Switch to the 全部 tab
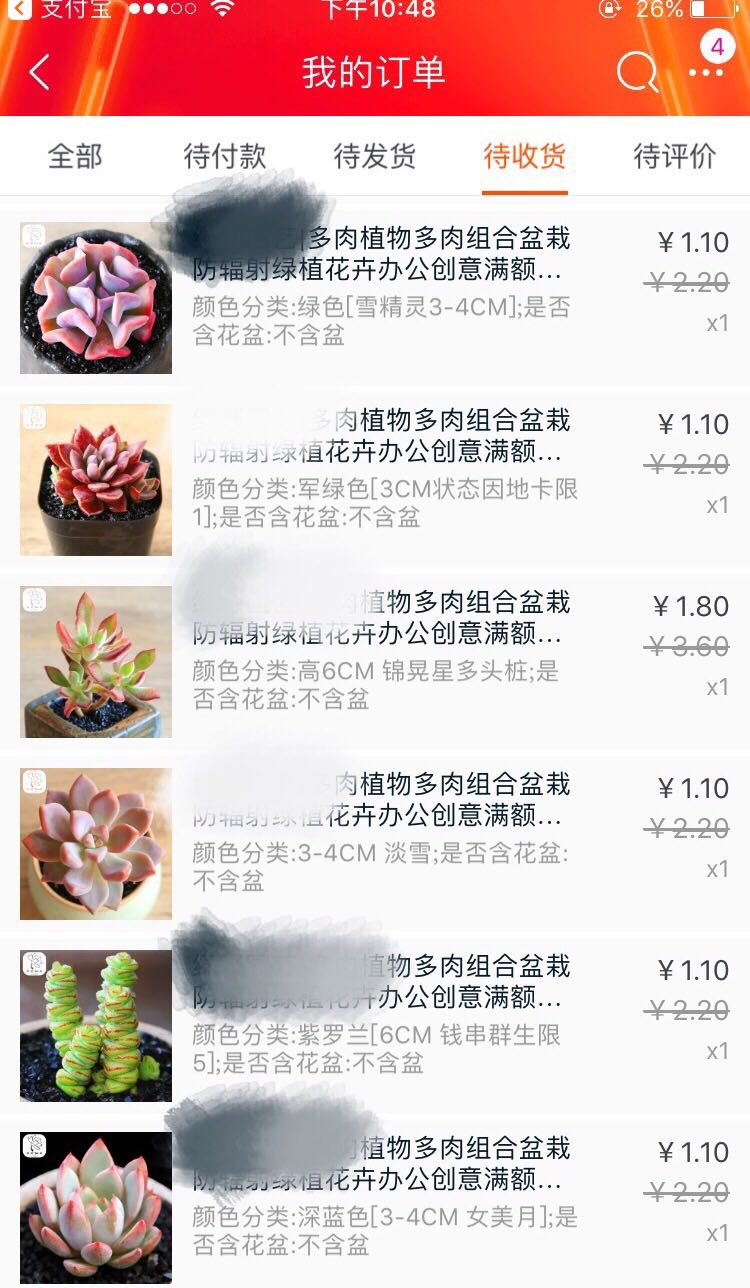Viewport: 750px width, 1288px height. (x=75, y=157)
